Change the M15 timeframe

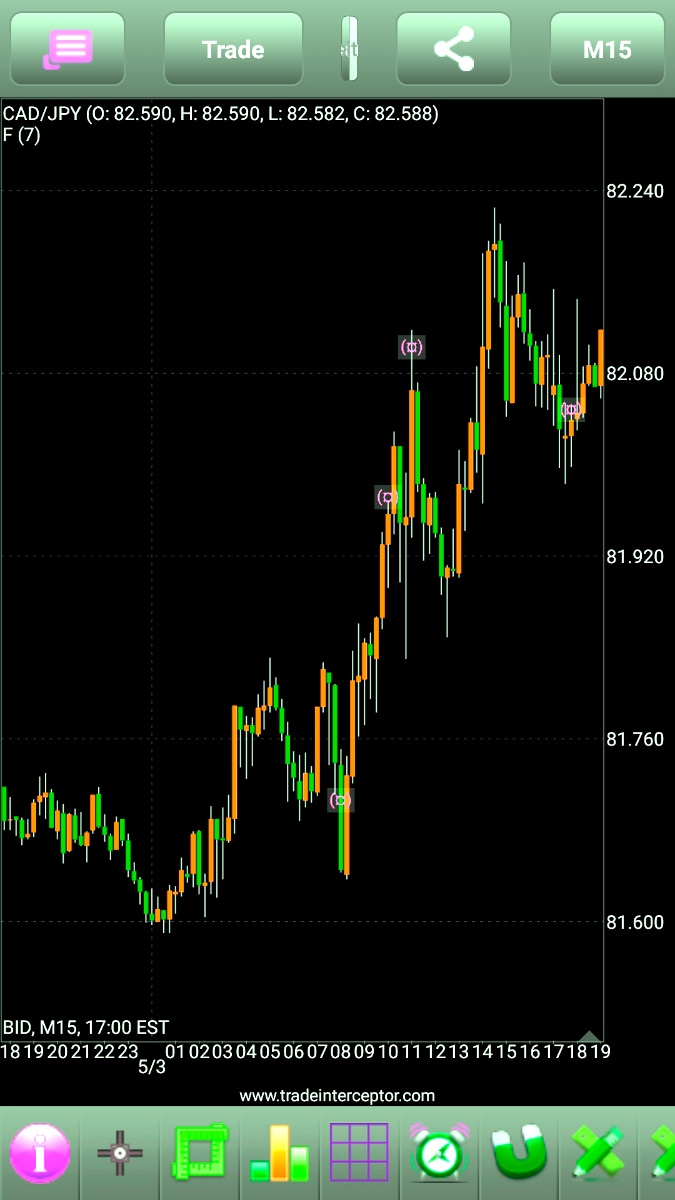607,49
